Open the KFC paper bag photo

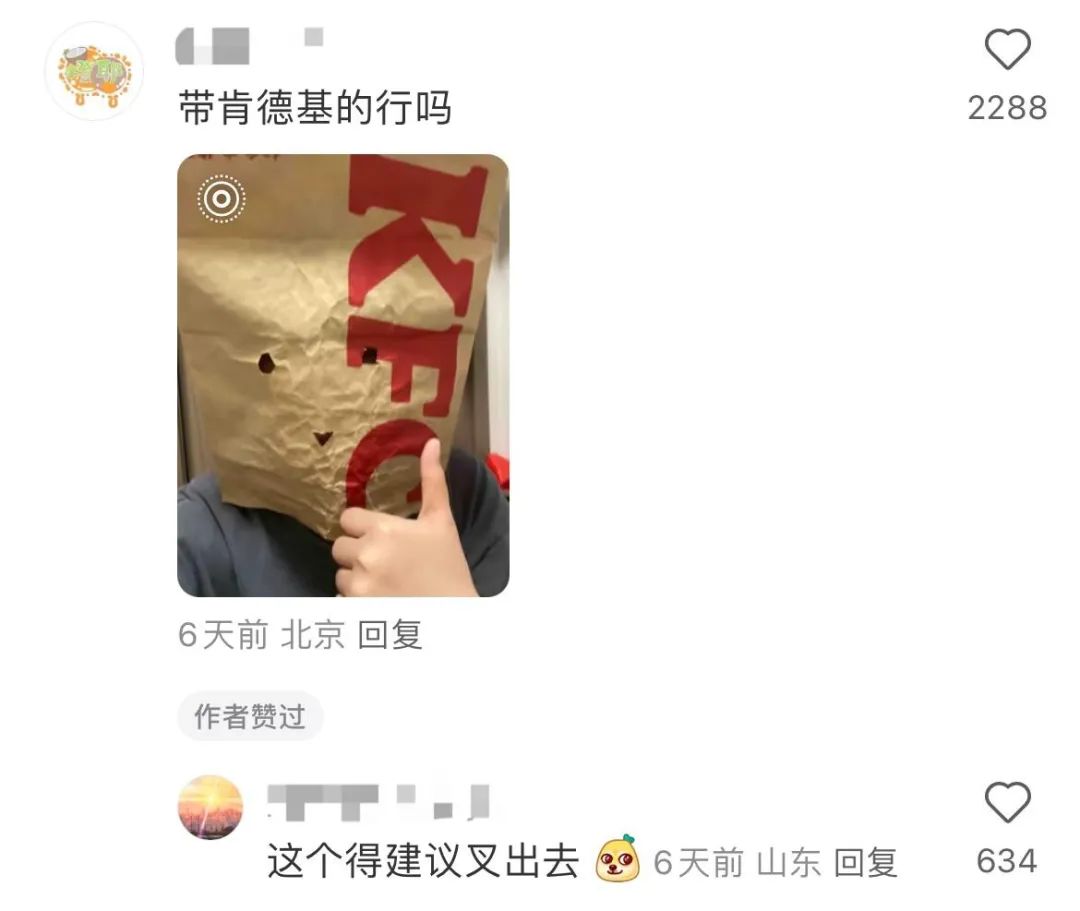click(x=343, y=375)
